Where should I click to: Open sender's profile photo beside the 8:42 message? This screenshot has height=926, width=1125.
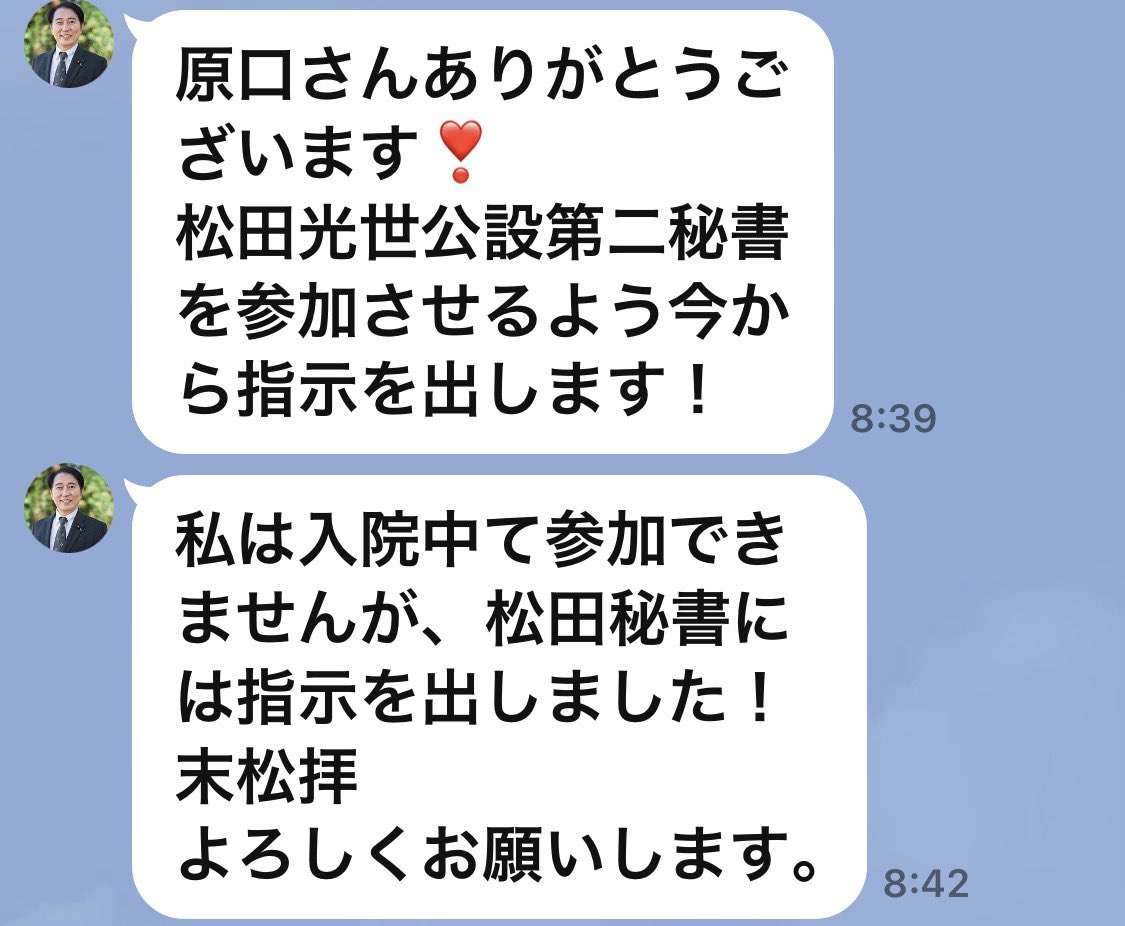point(68,508)
